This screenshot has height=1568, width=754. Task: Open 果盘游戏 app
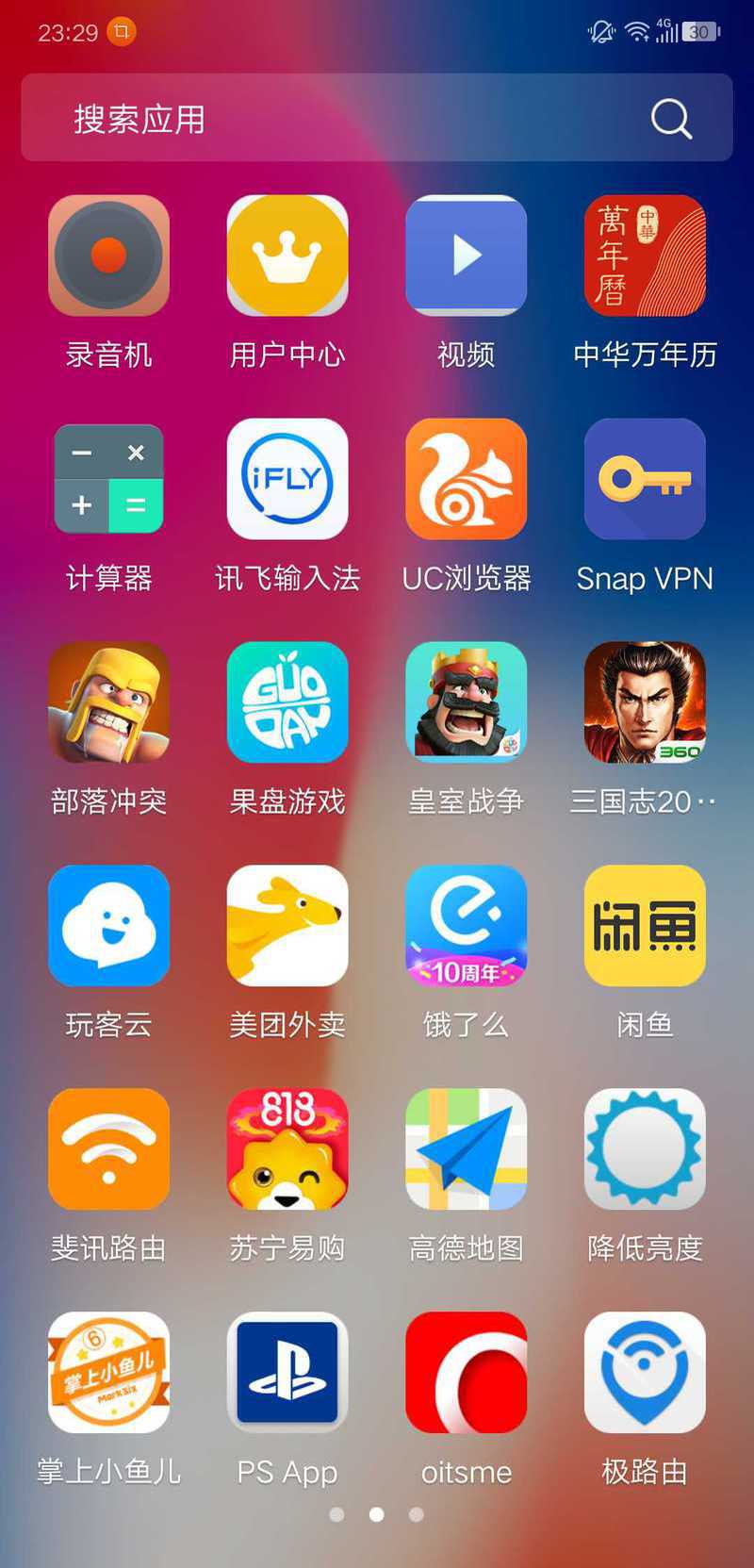click(287, 702)
